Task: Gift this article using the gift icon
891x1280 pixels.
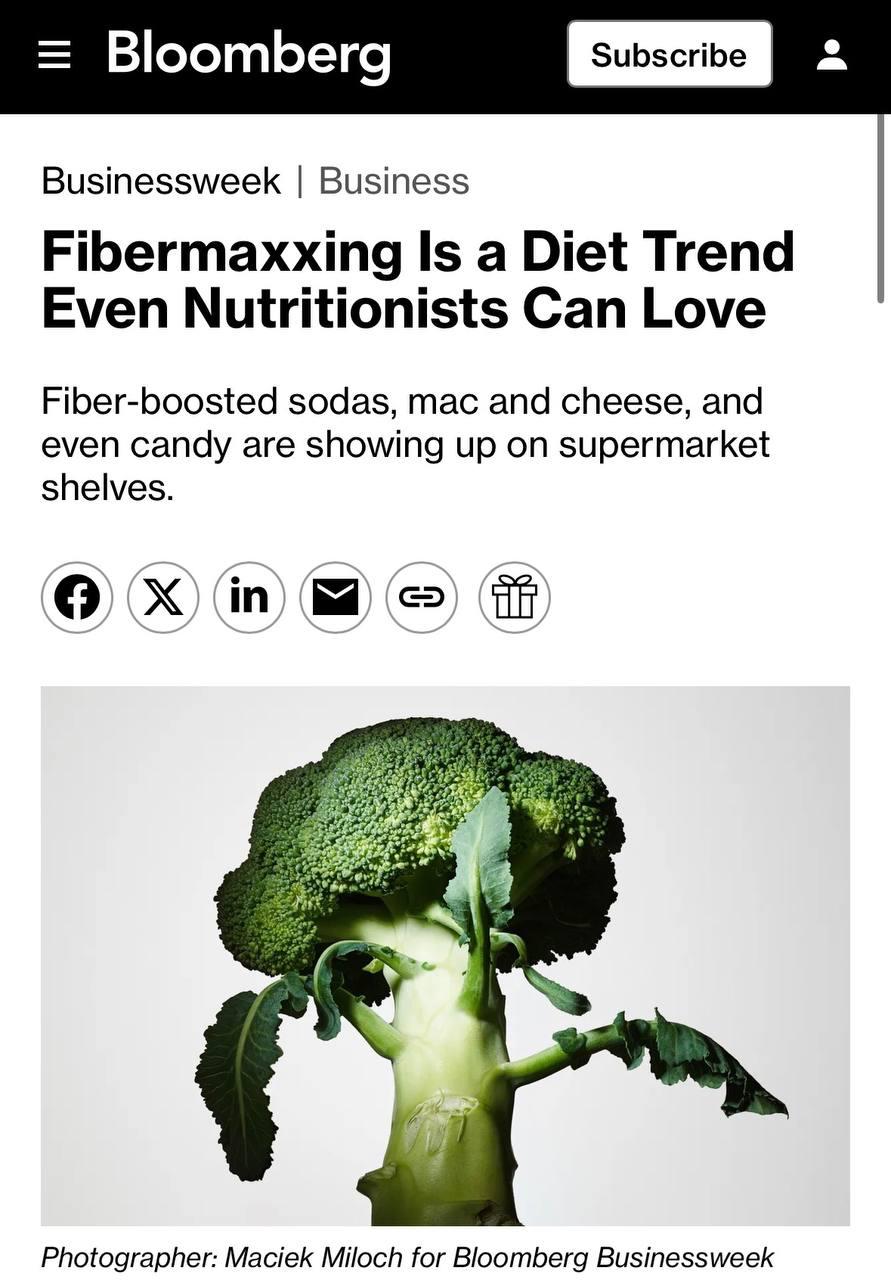Action: [514, 597]
